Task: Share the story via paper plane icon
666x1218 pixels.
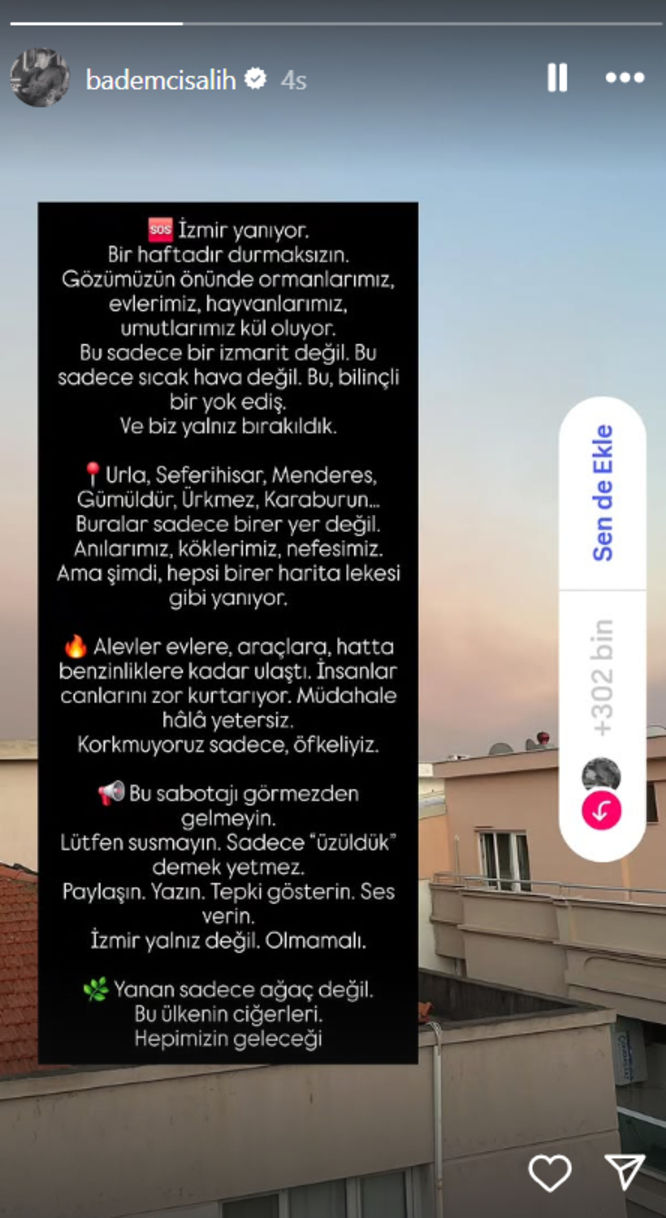Action: click(625, 1172)
